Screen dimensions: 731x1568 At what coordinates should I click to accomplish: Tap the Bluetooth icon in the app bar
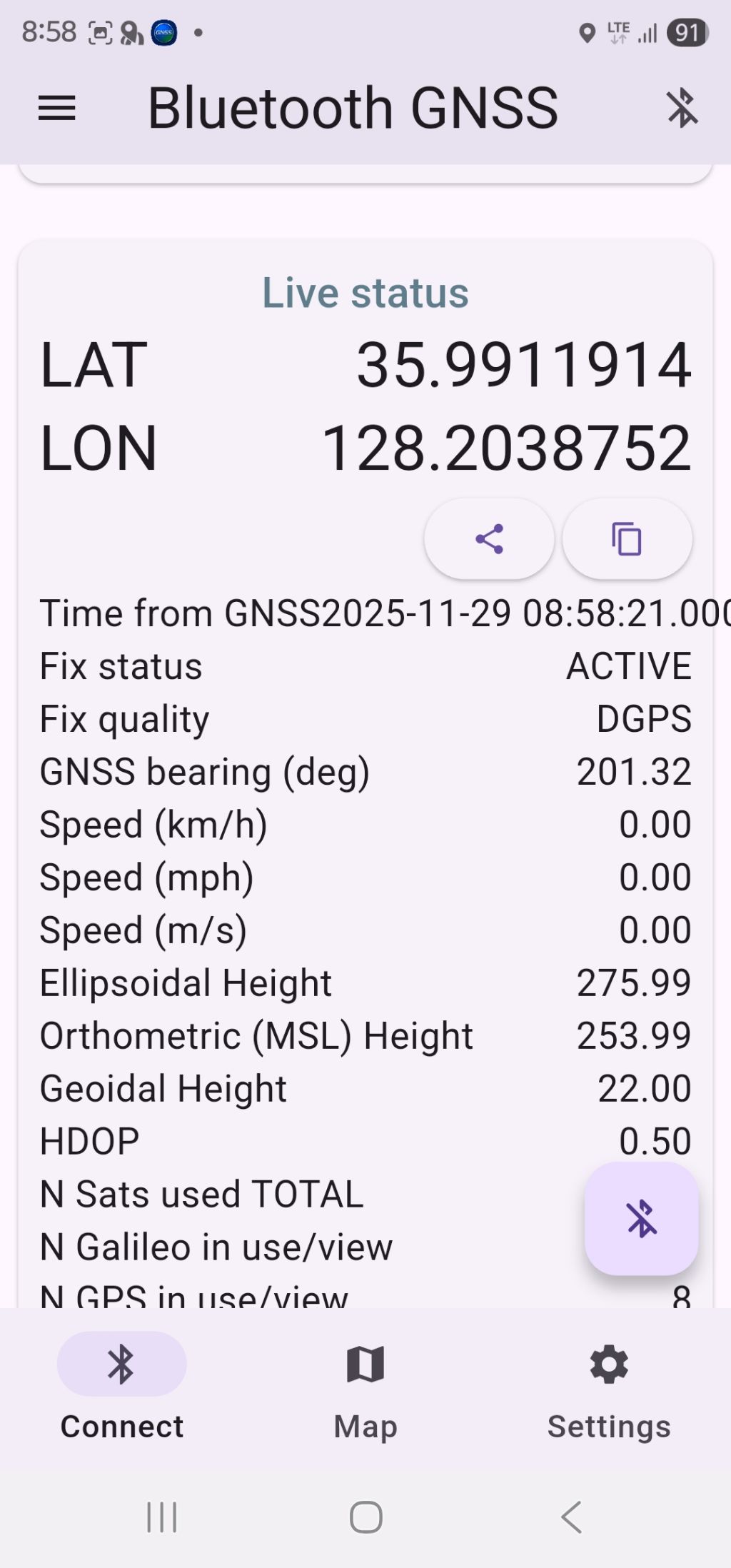click(682, 109)
